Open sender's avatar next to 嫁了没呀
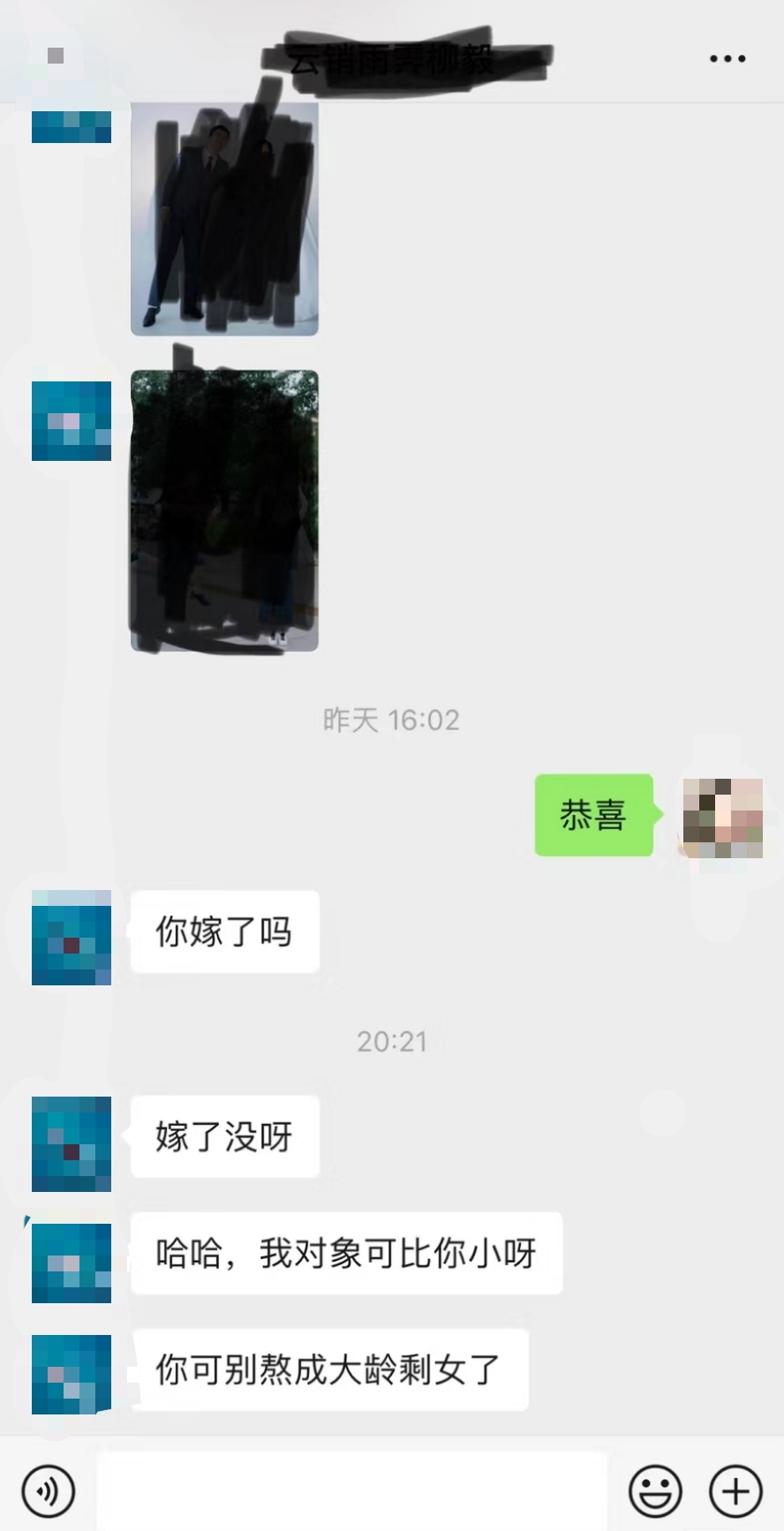 pos(72,1143)
